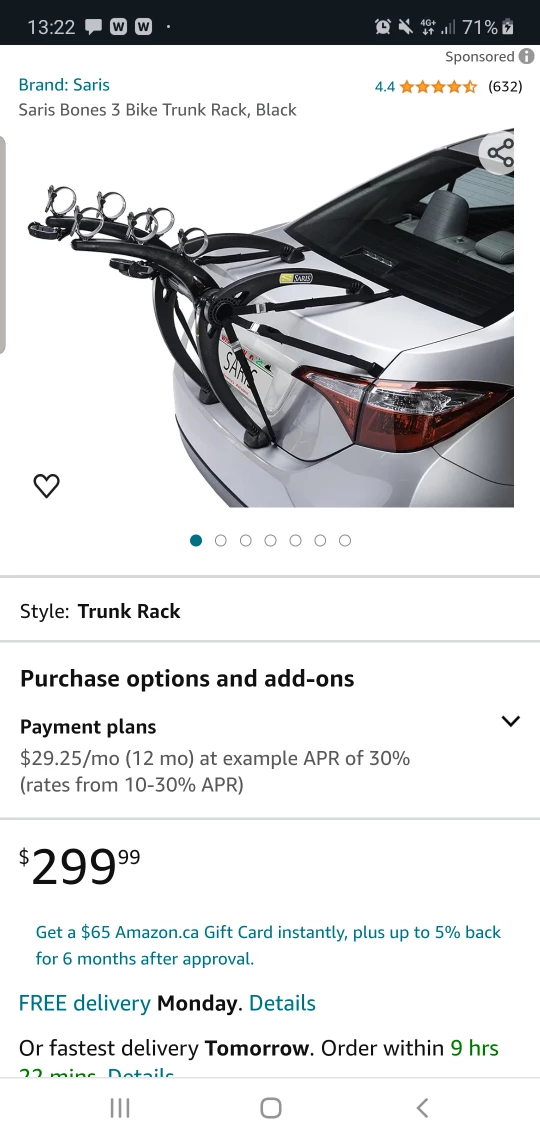
Task: Go back with the system back button
Action: [422, 1107]
